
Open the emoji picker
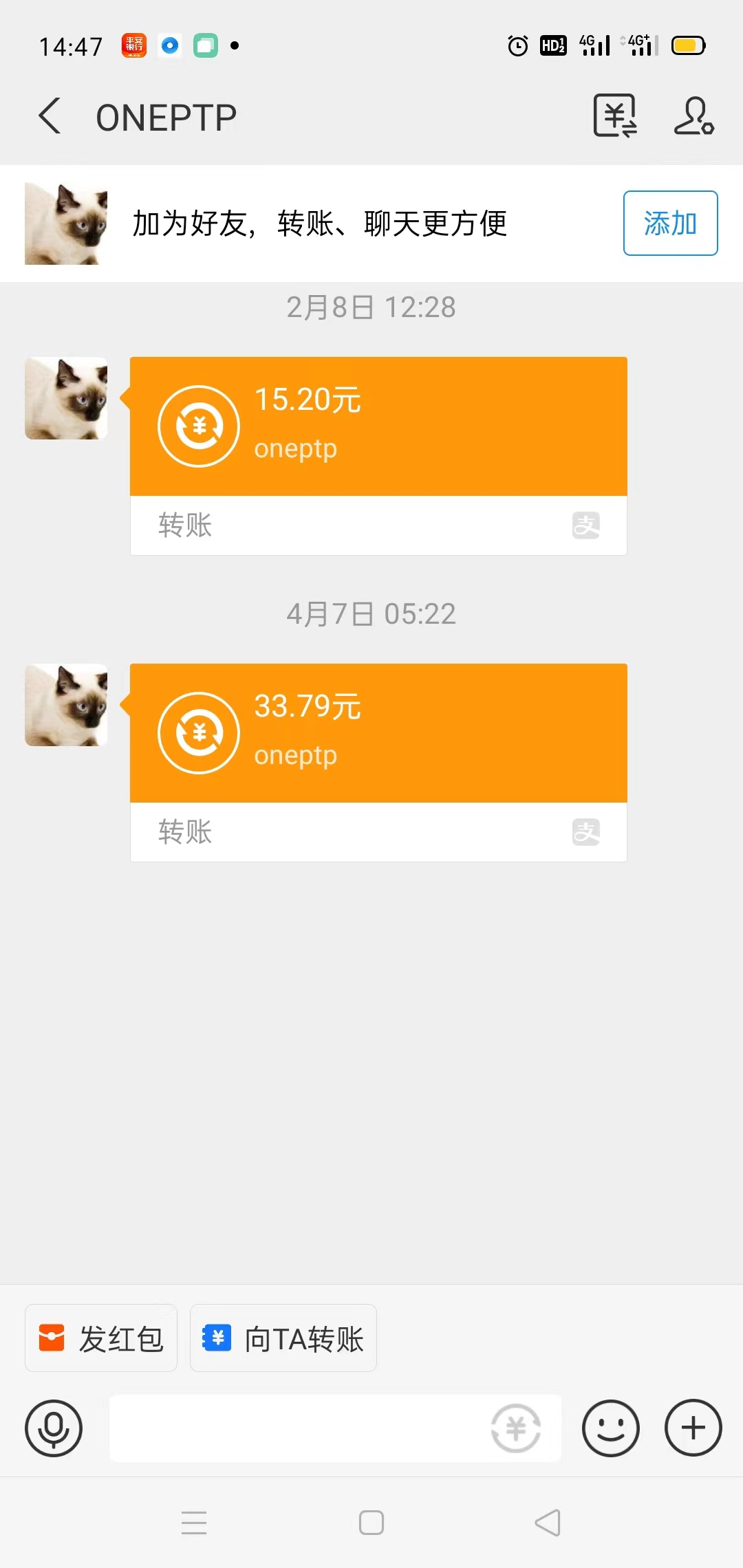pyautogui.click(x=611, y=1428)
